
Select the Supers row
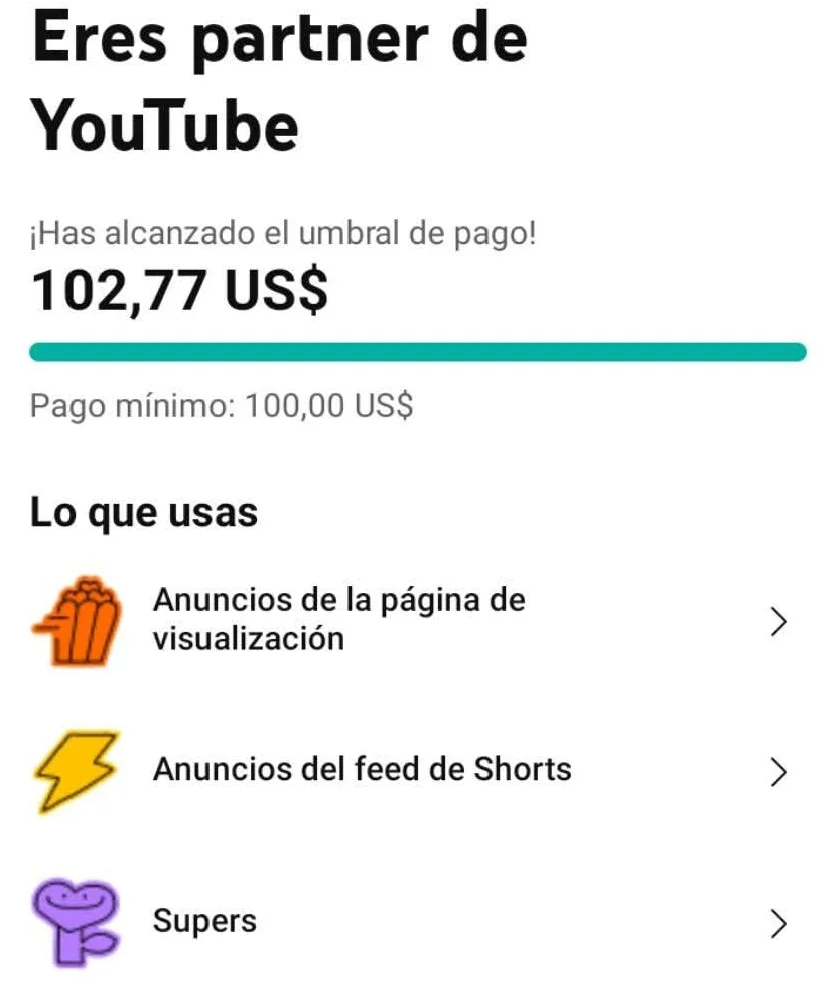[205, 921]
